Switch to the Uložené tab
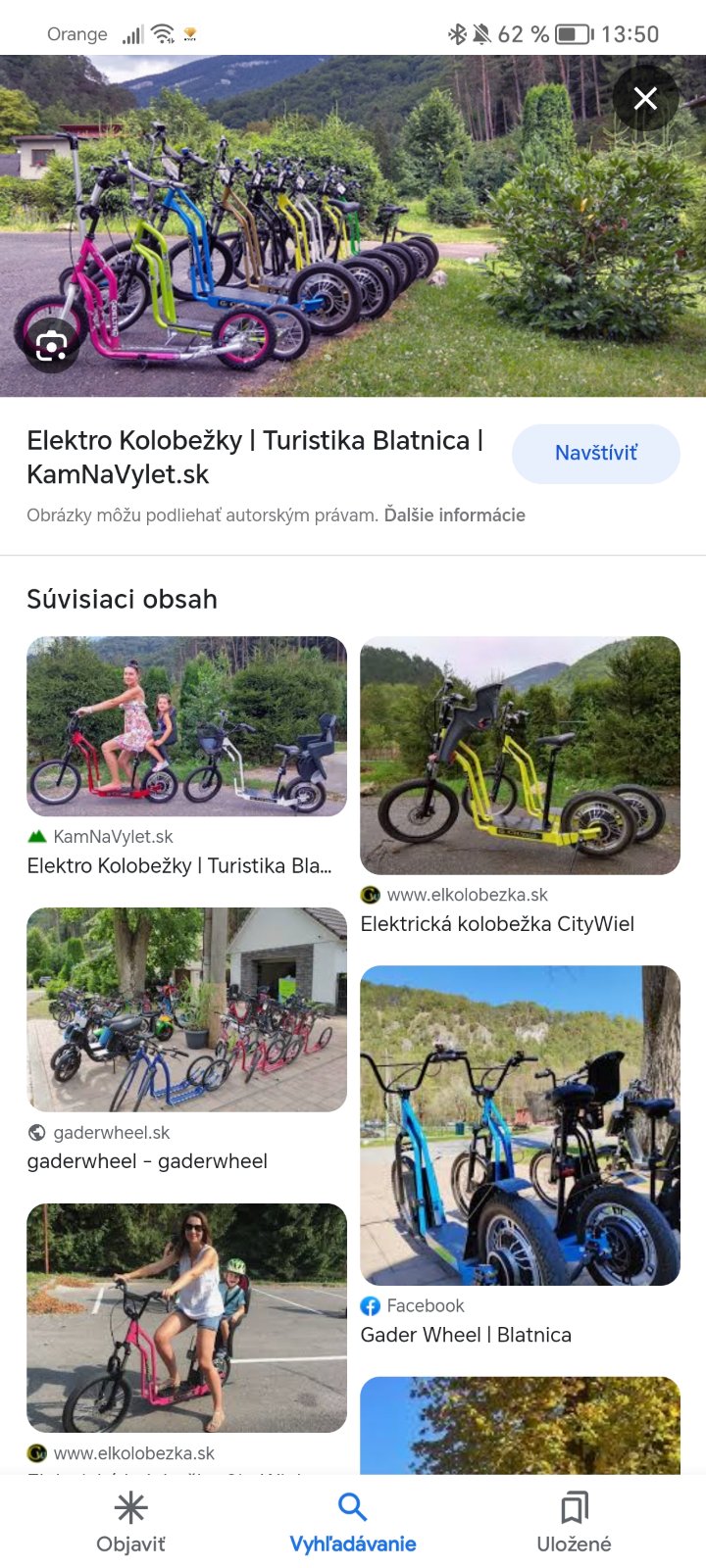The width and height of the screenshot is (706, 1568). pos(574,1522)
